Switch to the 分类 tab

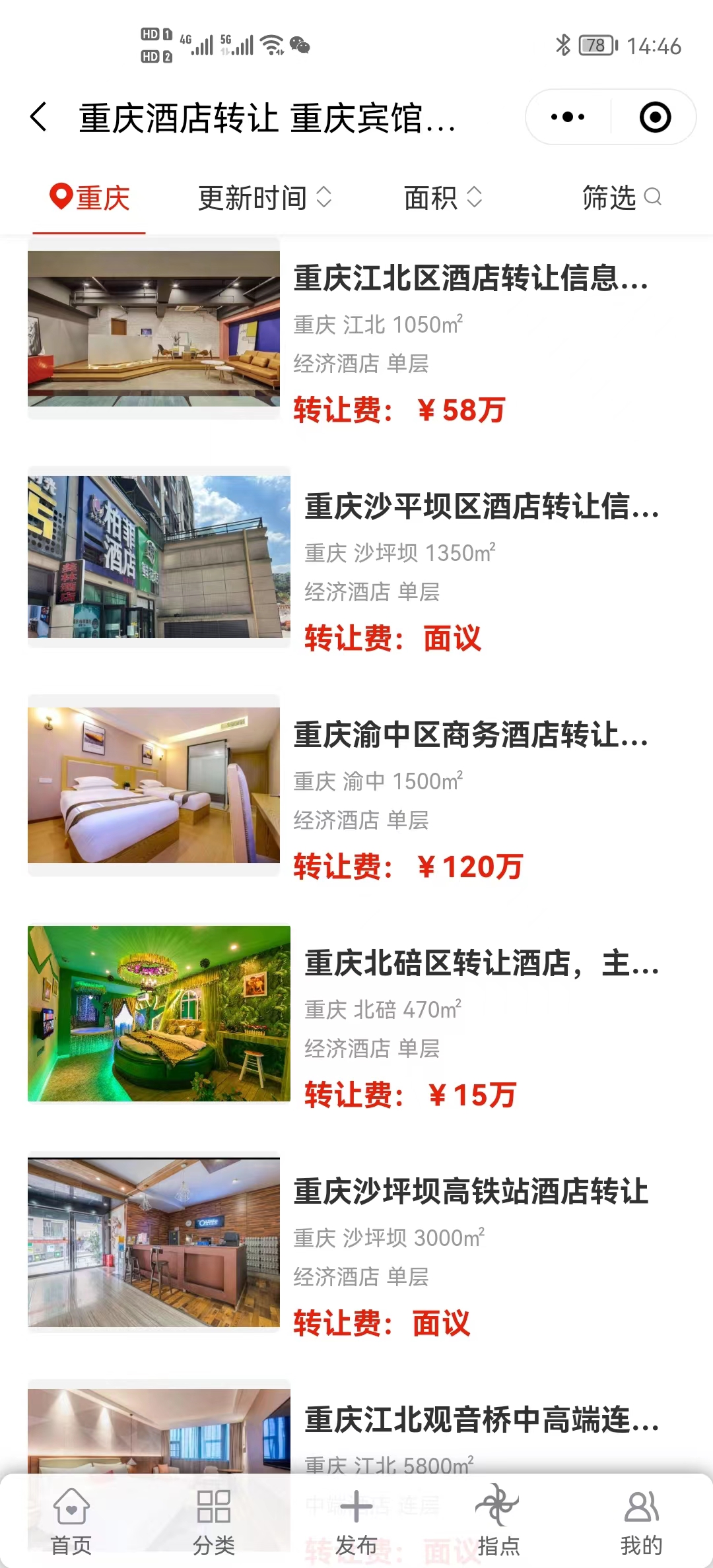(x=214, y=1520)
